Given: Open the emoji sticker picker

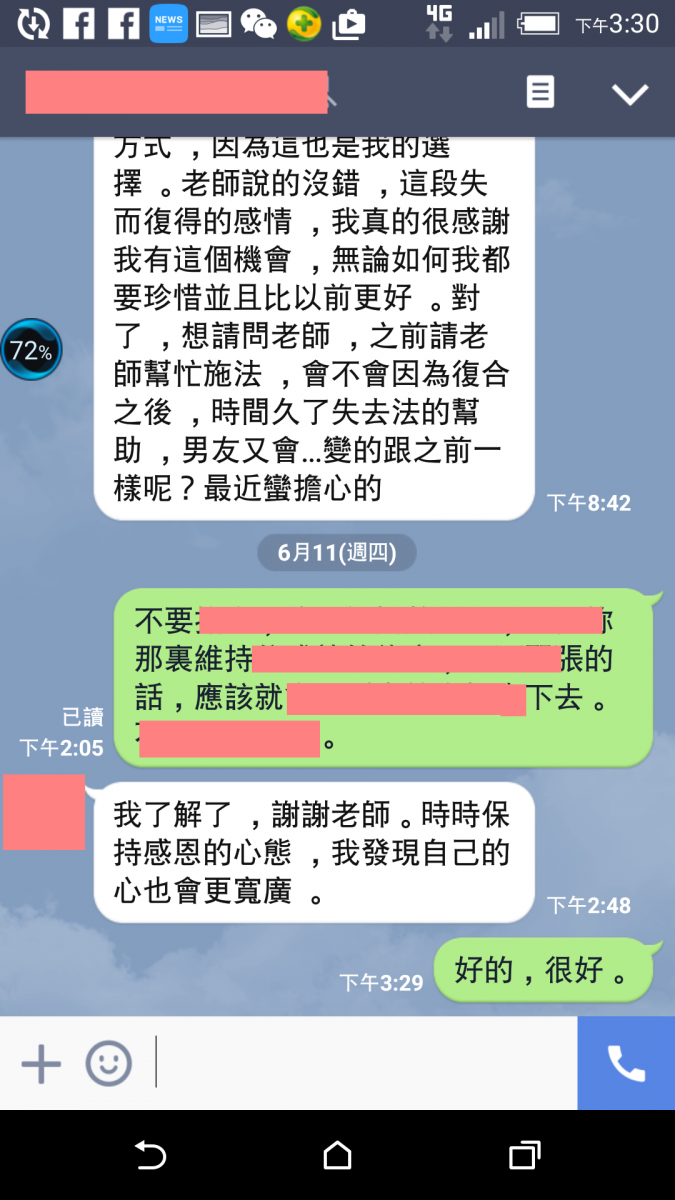Looking at the screenshot, I should click(108, 1063).
